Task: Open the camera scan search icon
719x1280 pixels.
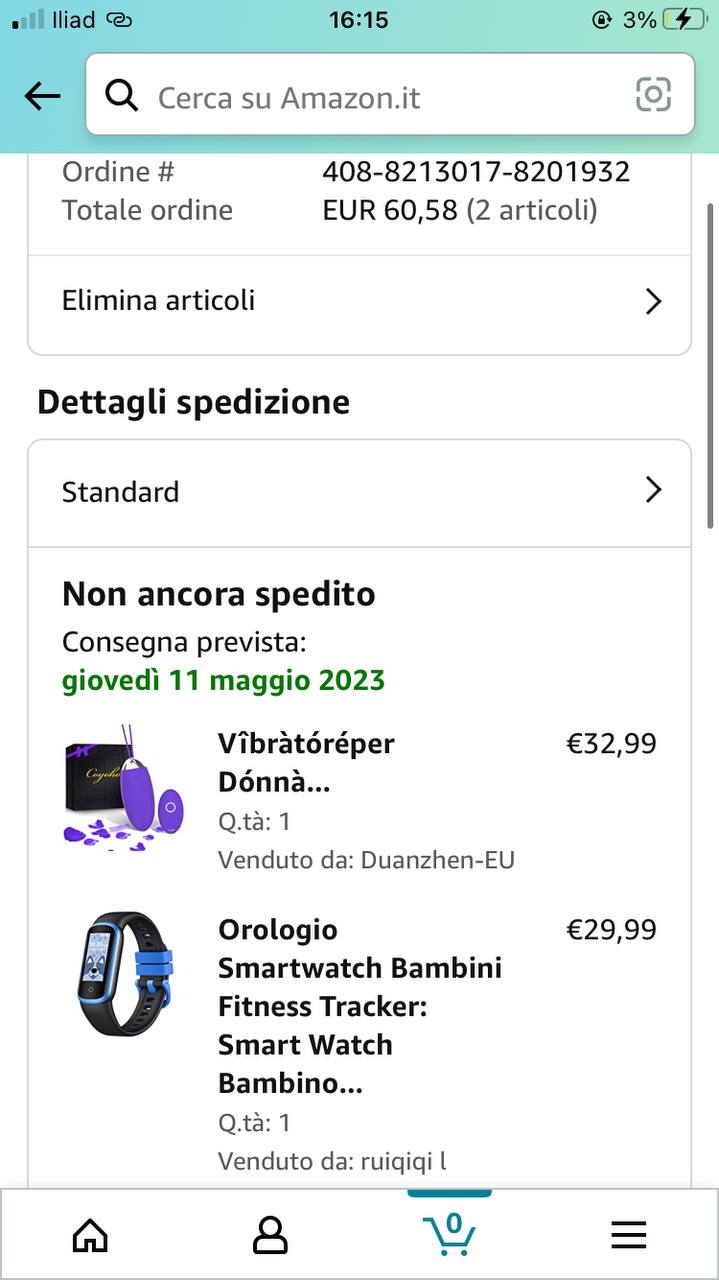Action: coord(653,95)
